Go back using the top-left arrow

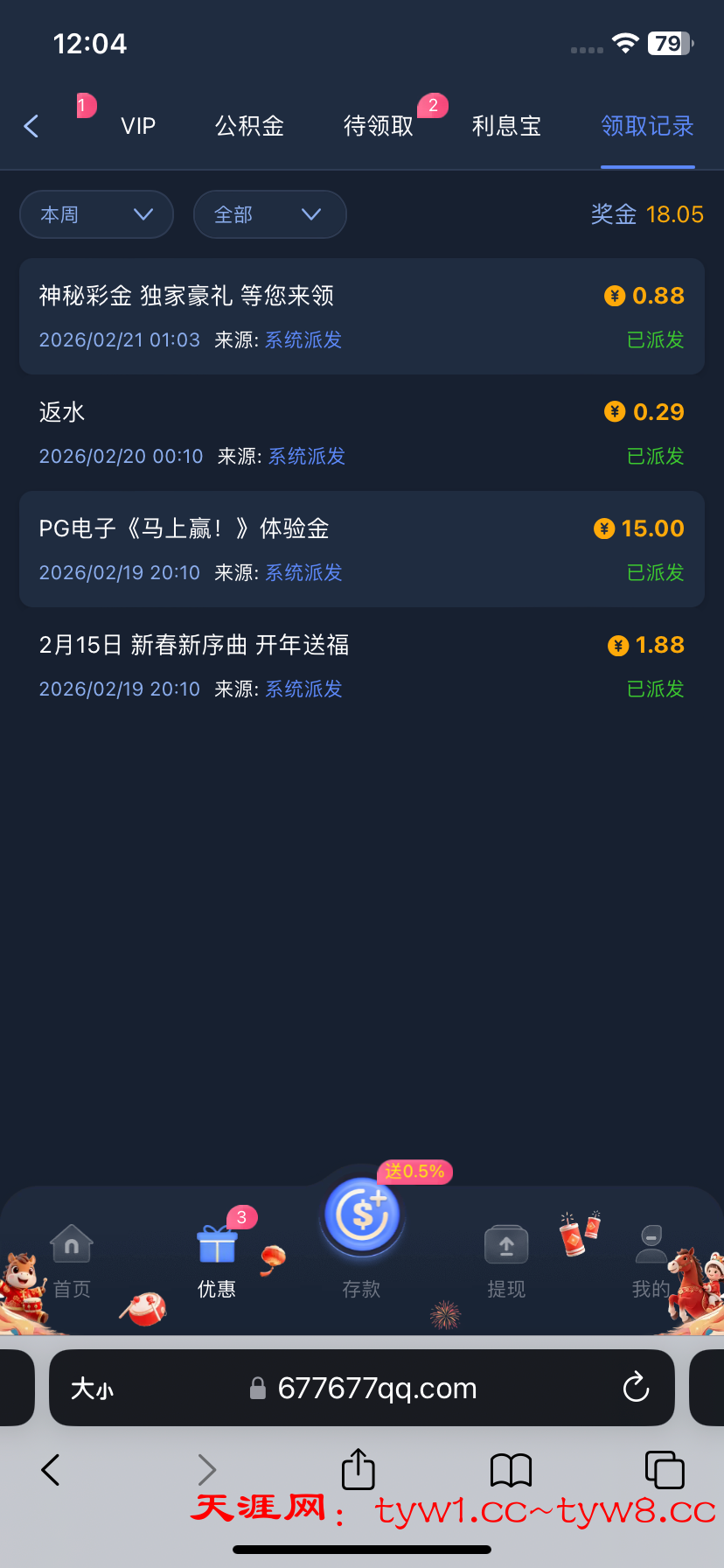point(31,126)
